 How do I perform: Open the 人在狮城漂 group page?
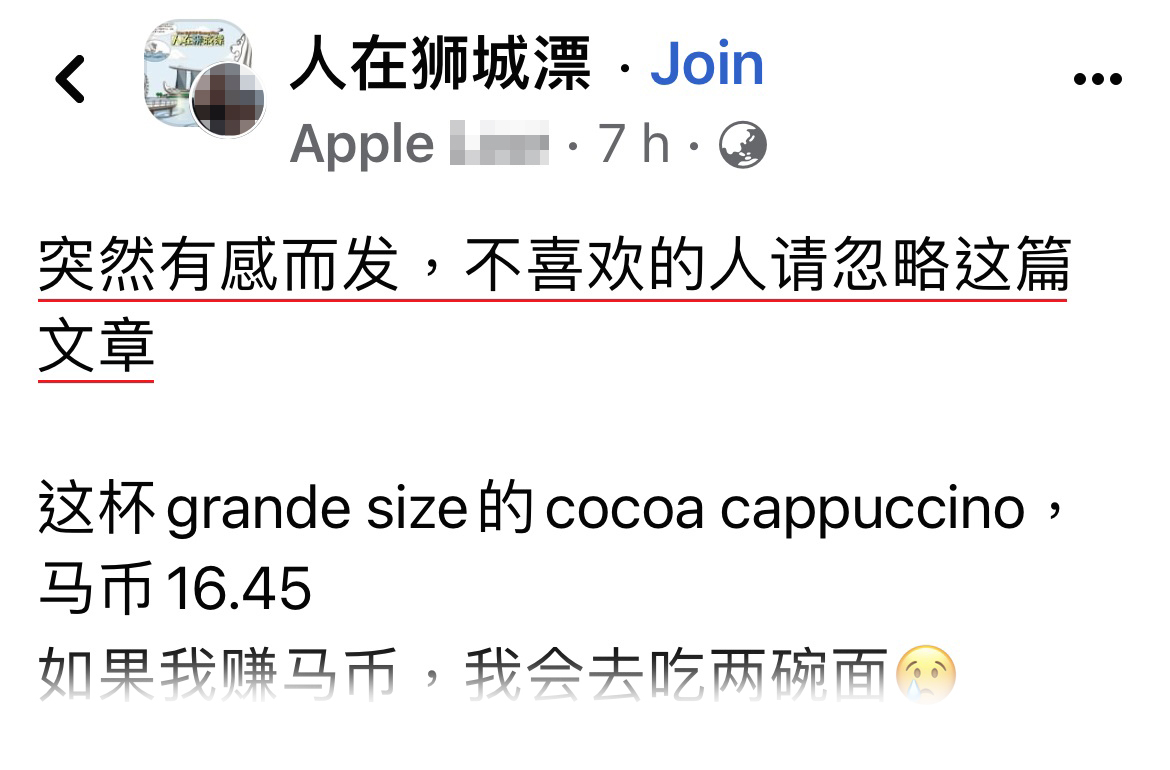pos(441,64)
